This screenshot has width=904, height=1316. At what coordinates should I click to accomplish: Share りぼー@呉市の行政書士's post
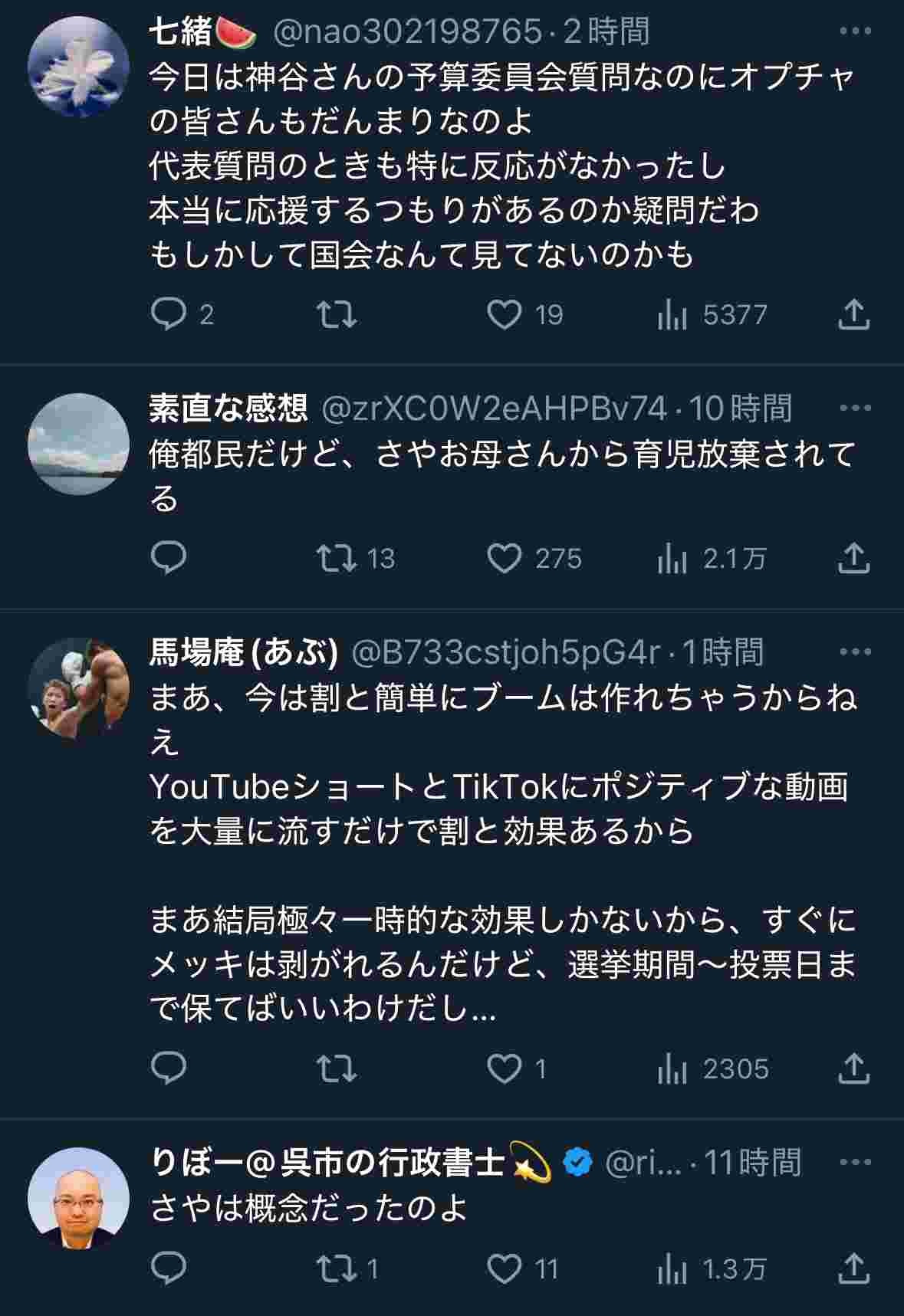(x=853, y=1269)
